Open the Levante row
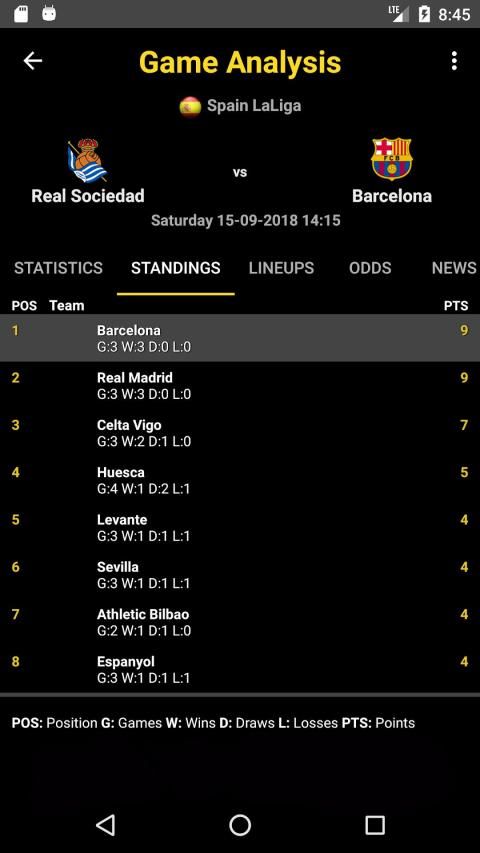 pyautogui.click(x=240, y=527)
